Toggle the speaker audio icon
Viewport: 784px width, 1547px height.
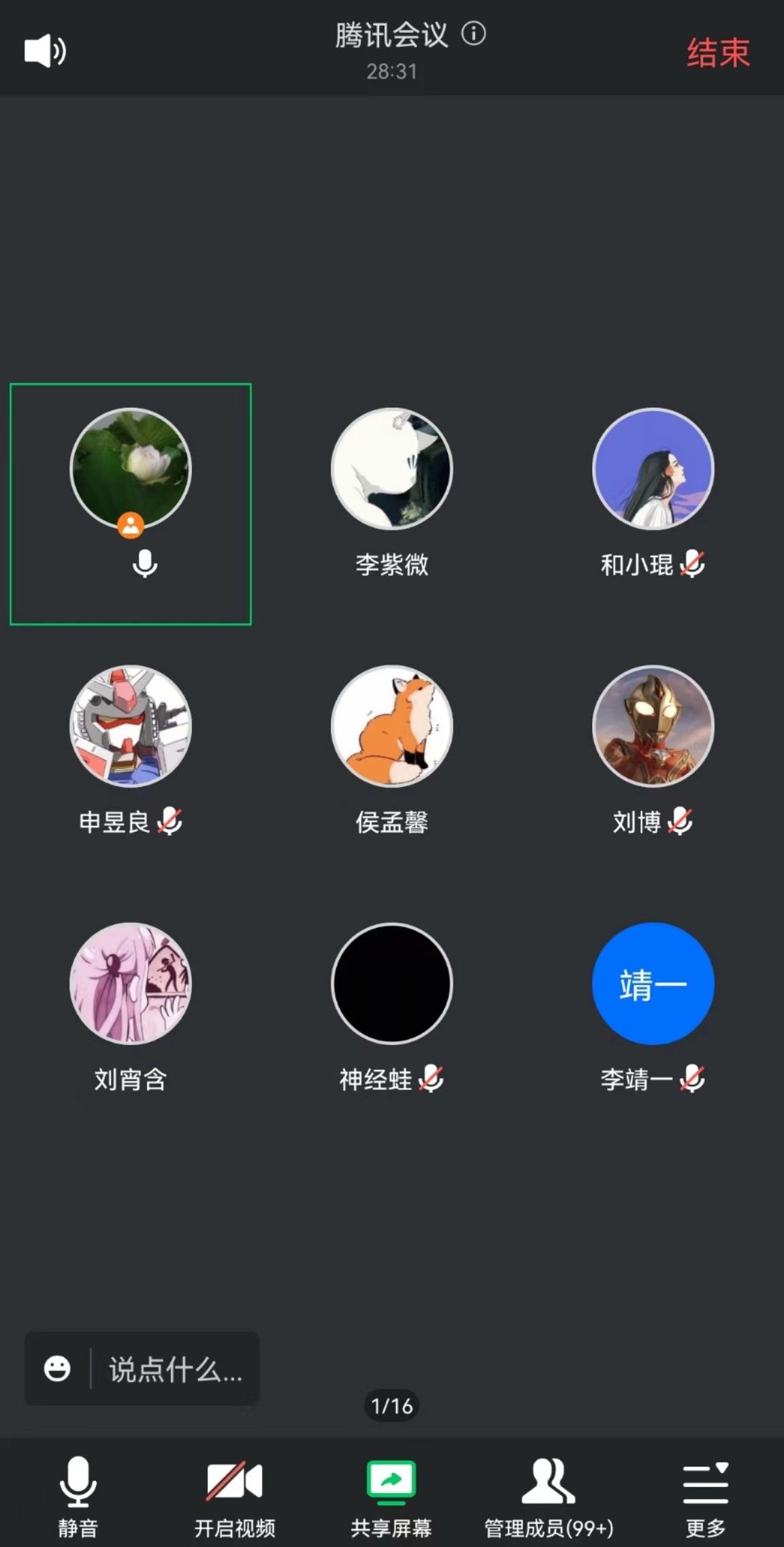[45, 51]
